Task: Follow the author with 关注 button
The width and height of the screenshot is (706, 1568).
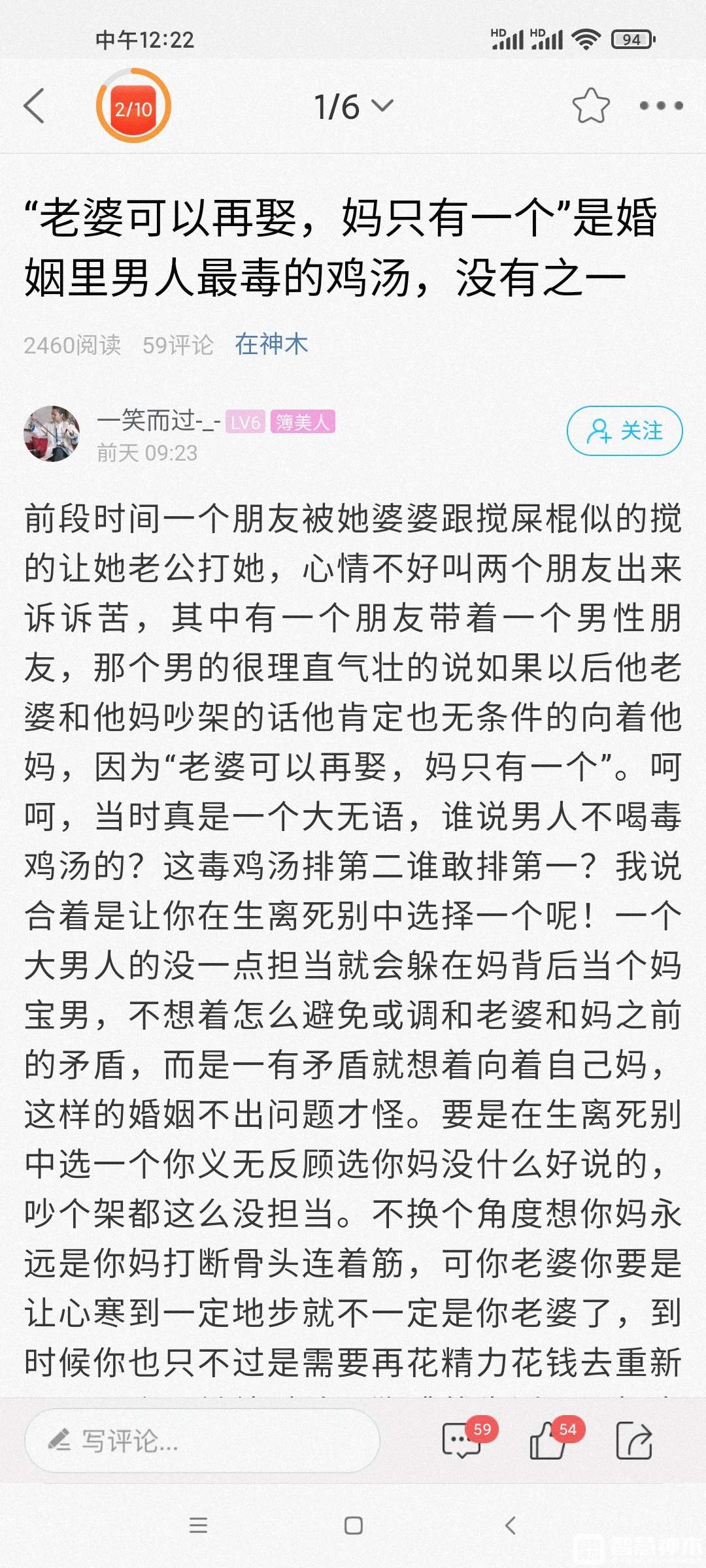Action: tap(624, 431)
